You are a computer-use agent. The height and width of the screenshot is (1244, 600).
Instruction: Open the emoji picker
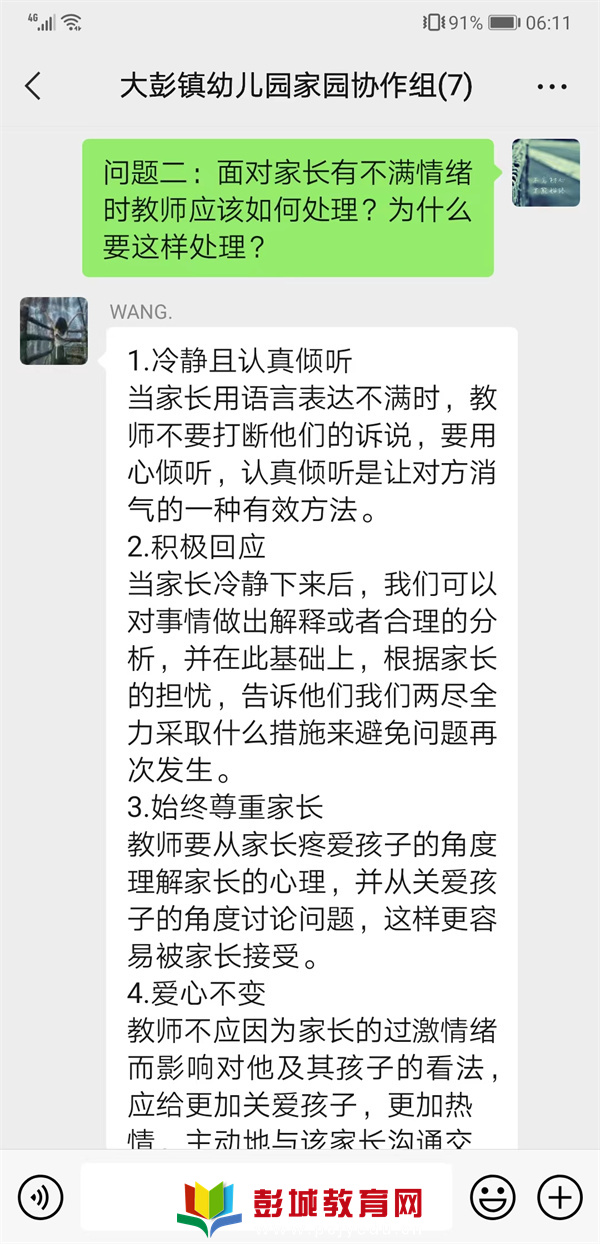tap(493, 1196)
